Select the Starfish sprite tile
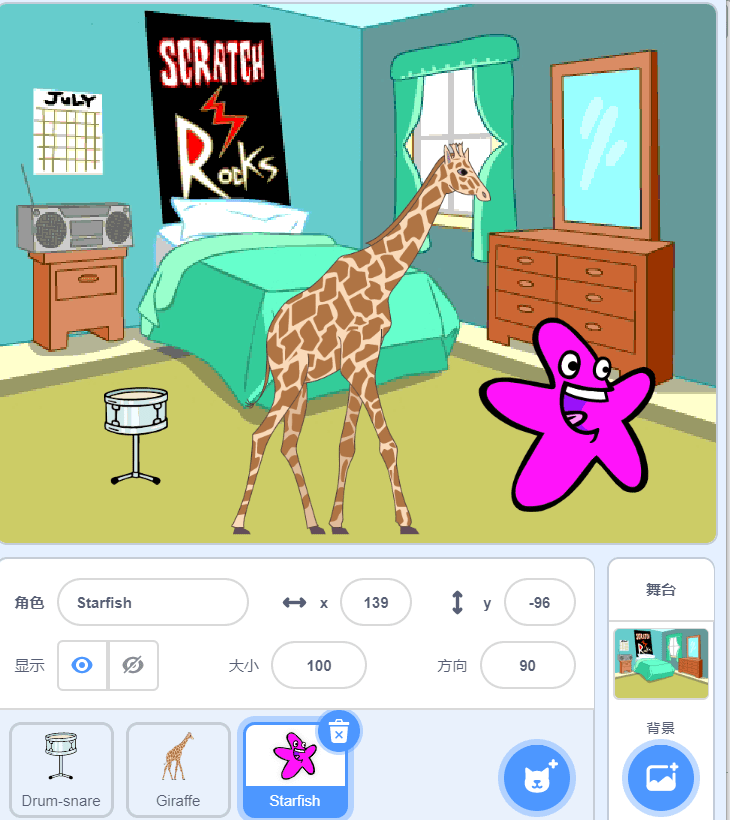Viewport: 730px width, 820px height. (x=294, y=768)
